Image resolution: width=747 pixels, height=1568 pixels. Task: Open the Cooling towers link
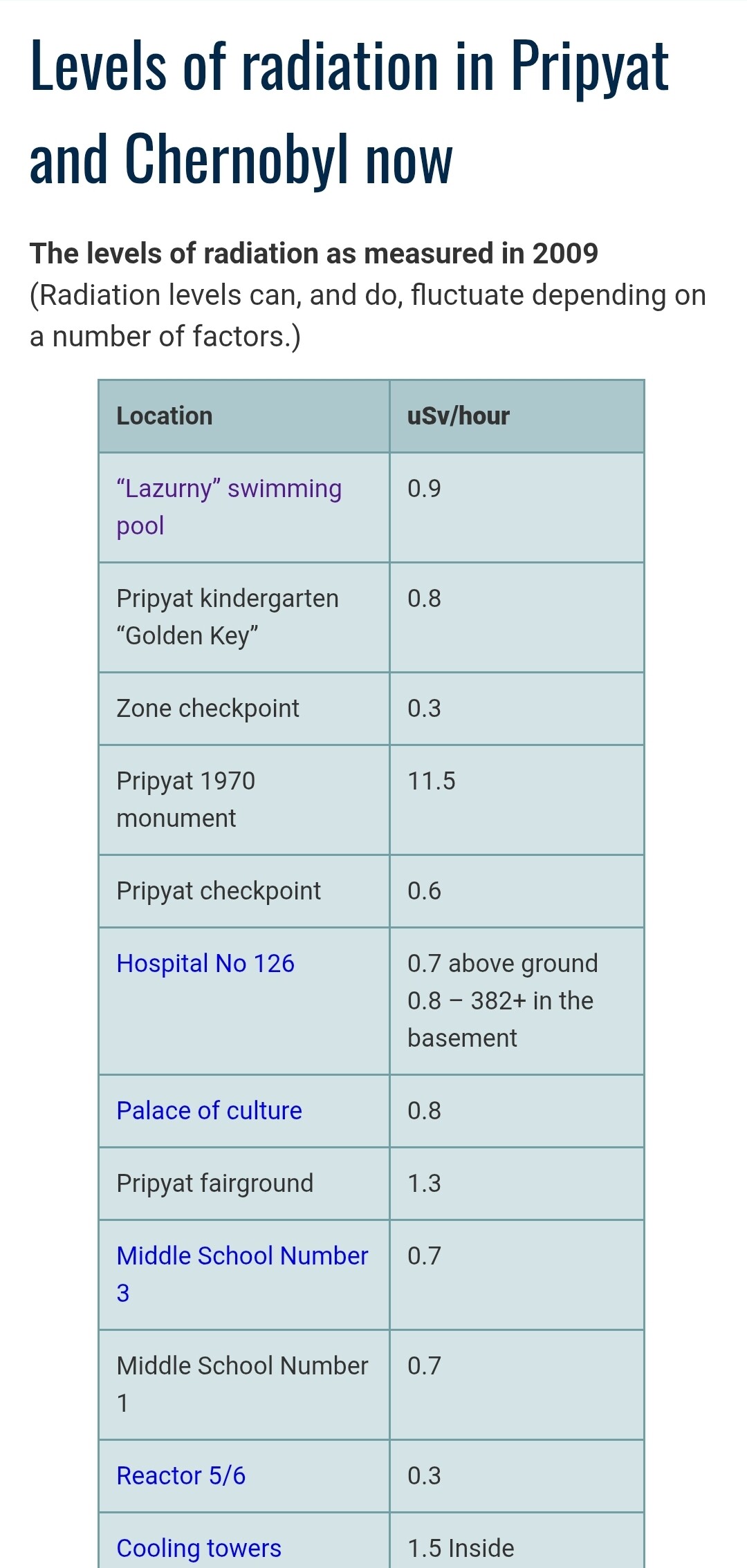(x=199, y=1548)
